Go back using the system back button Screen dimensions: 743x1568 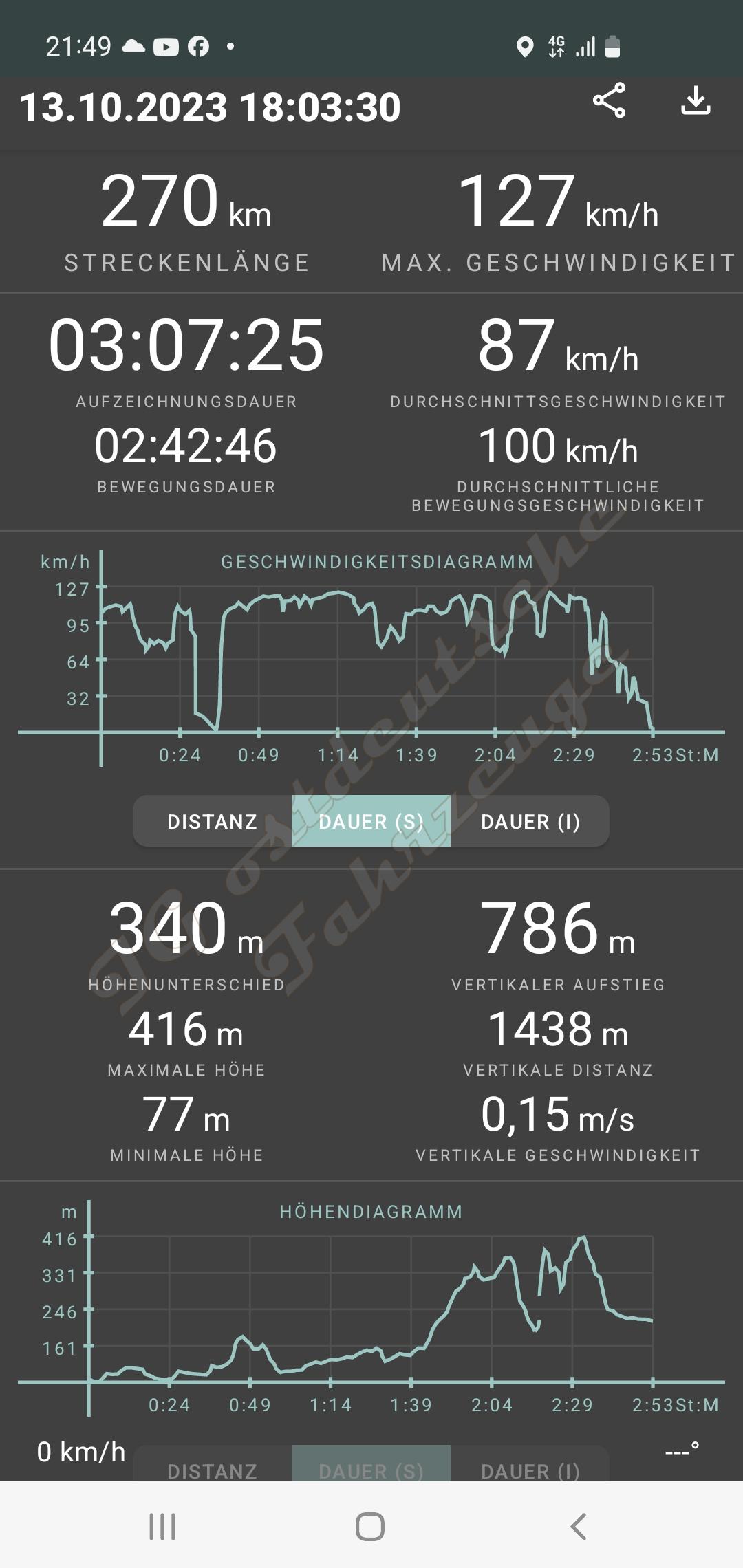pos(579,1527)
